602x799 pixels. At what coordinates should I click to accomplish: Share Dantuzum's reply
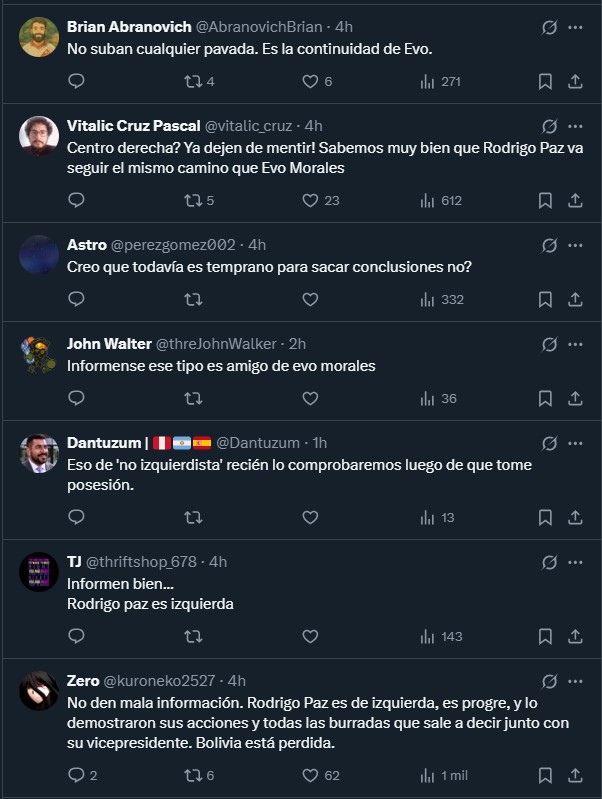click(575, 517)
